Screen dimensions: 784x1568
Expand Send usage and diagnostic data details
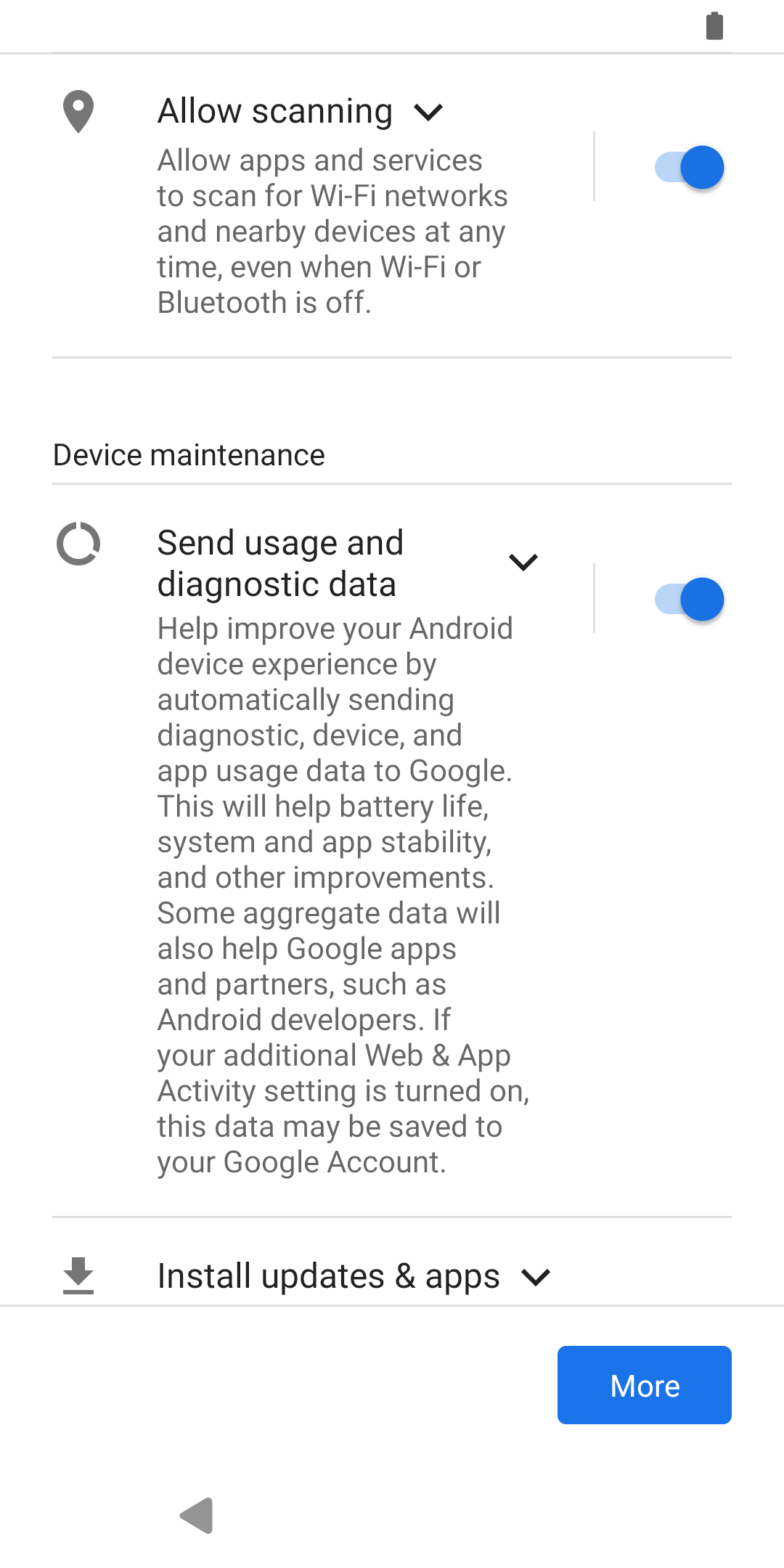[x=523, y=563]
